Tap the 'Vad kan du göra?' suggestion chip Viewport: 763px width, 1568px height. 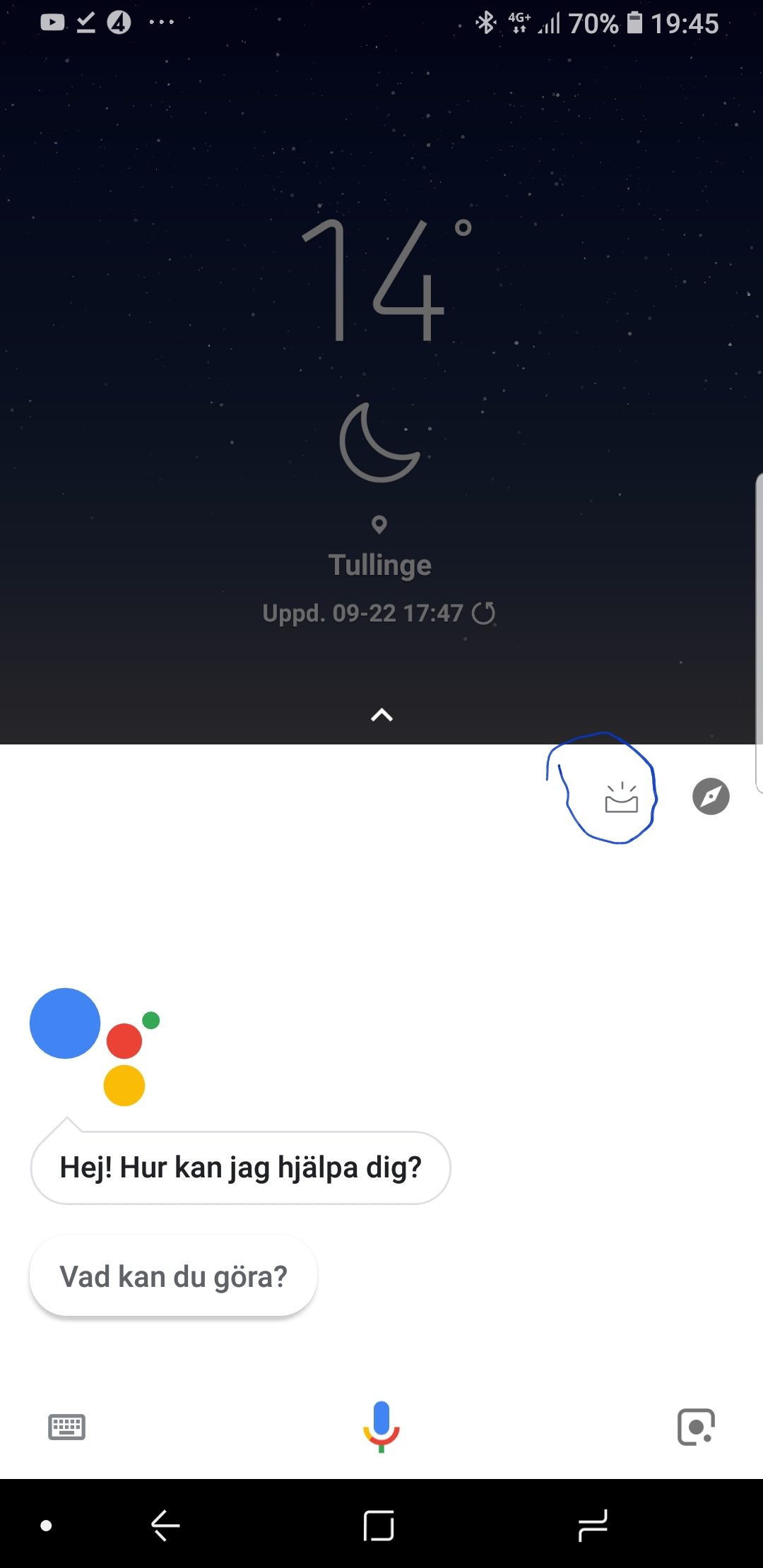[173, 1276]
